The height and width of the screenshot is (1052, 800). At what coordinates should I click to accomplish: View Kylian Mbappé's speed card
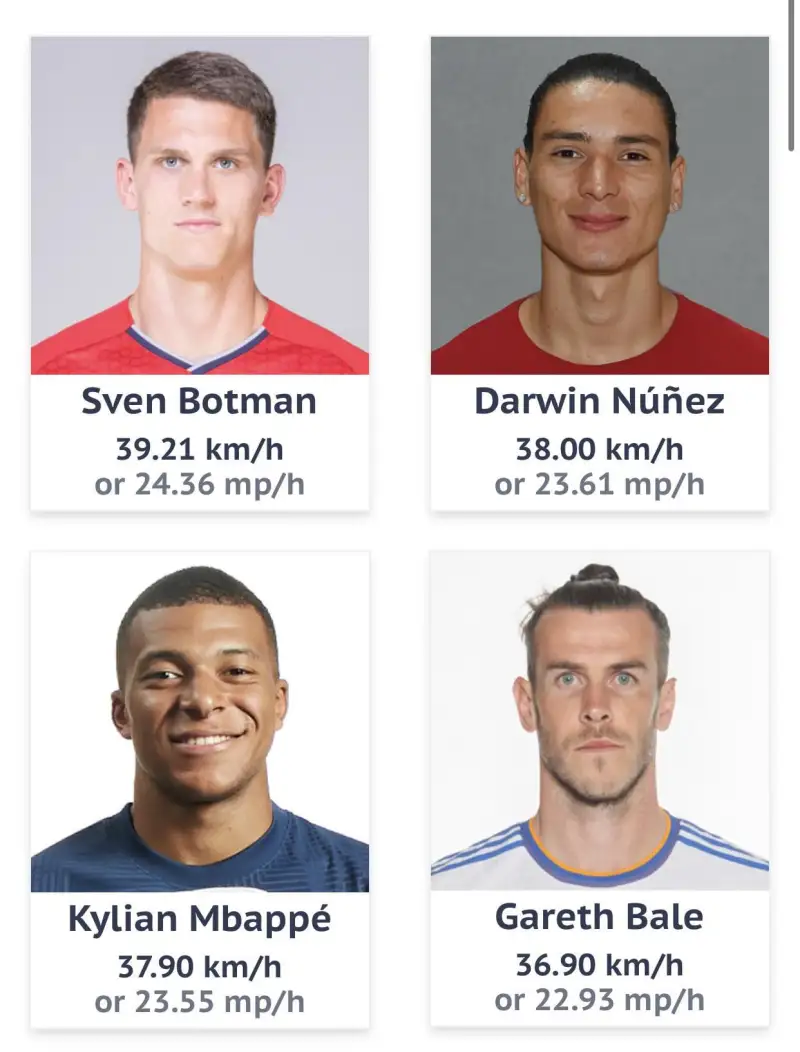[x=200, y=790]
